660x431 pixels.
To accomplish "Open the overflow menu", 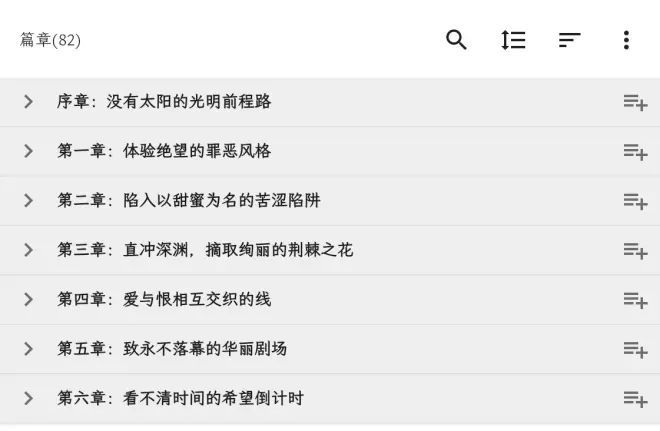I will click(626, 40).
